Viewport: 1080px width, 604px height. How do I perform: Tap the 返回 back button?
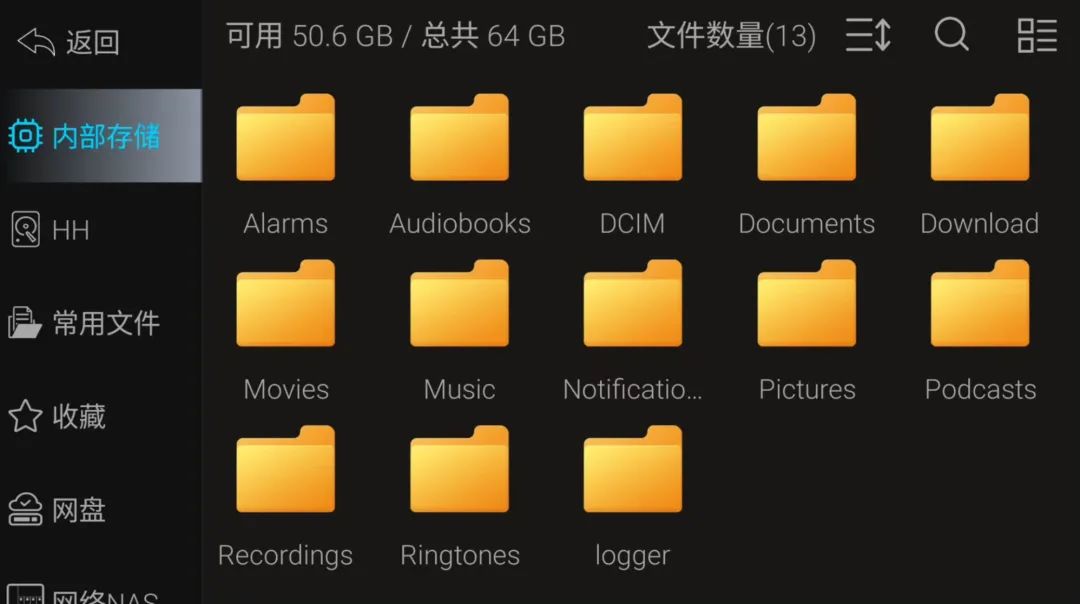(68, 42)
